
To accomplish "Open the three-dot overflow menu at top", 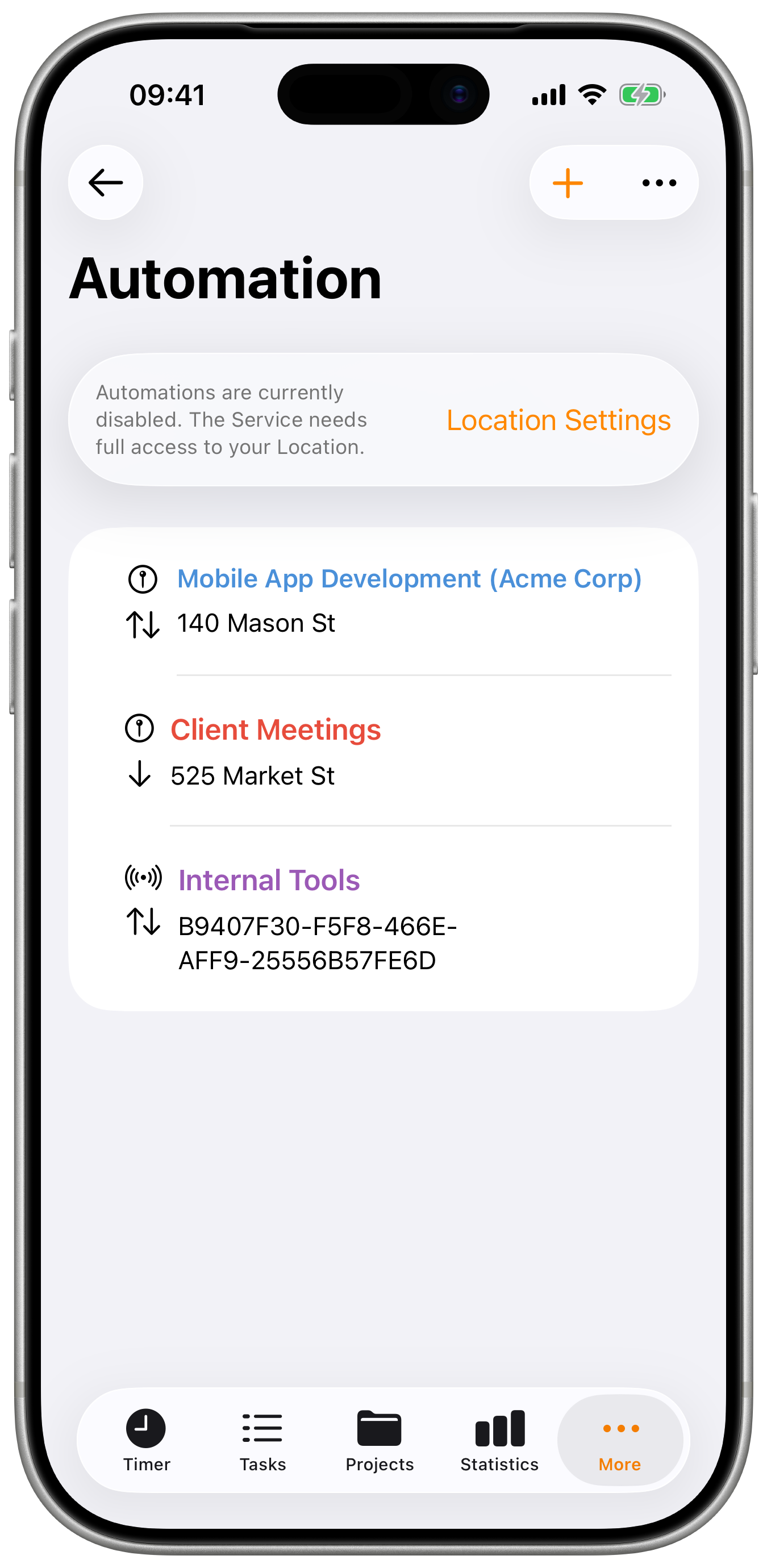I will pos(659,182).
